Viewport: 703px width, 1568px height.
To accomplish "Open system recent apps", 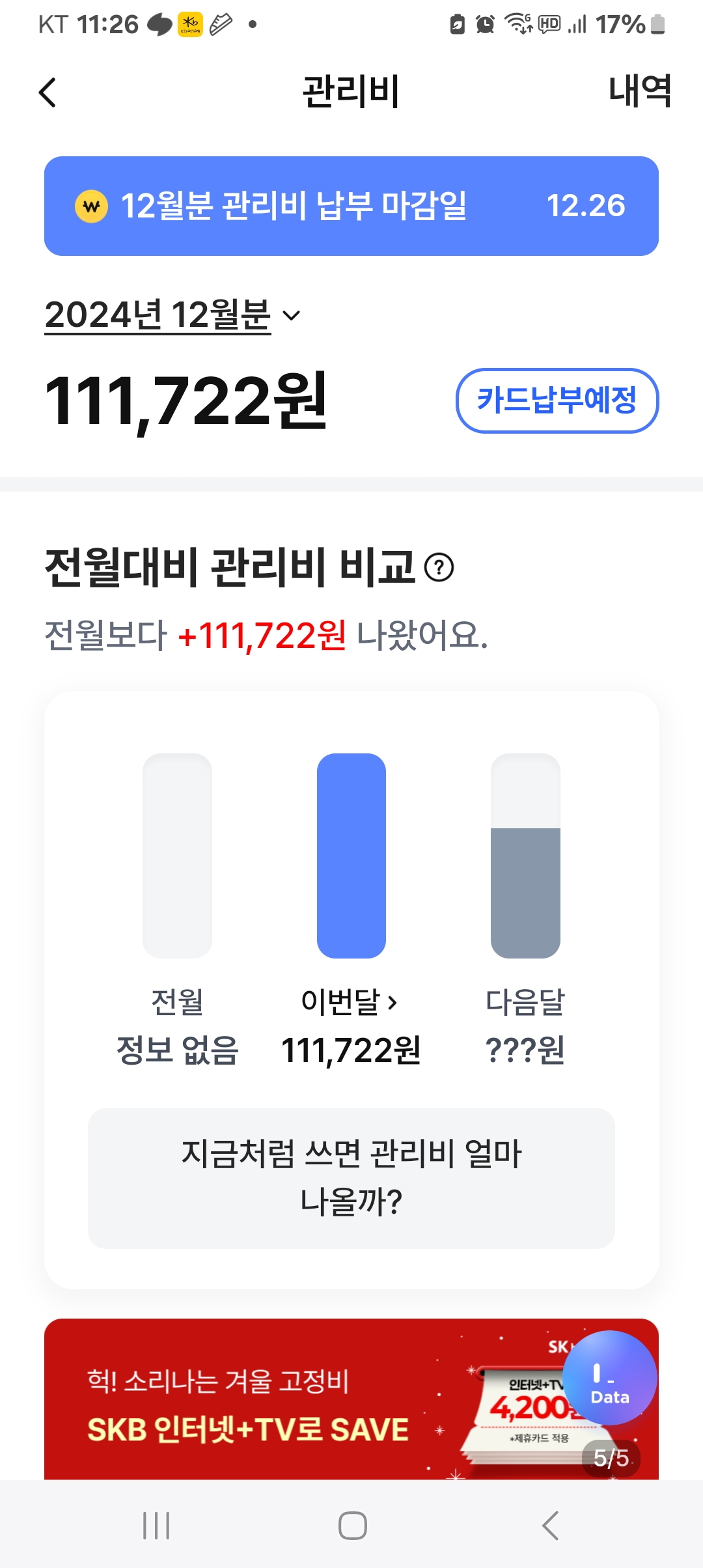I will coord(156,1525).
